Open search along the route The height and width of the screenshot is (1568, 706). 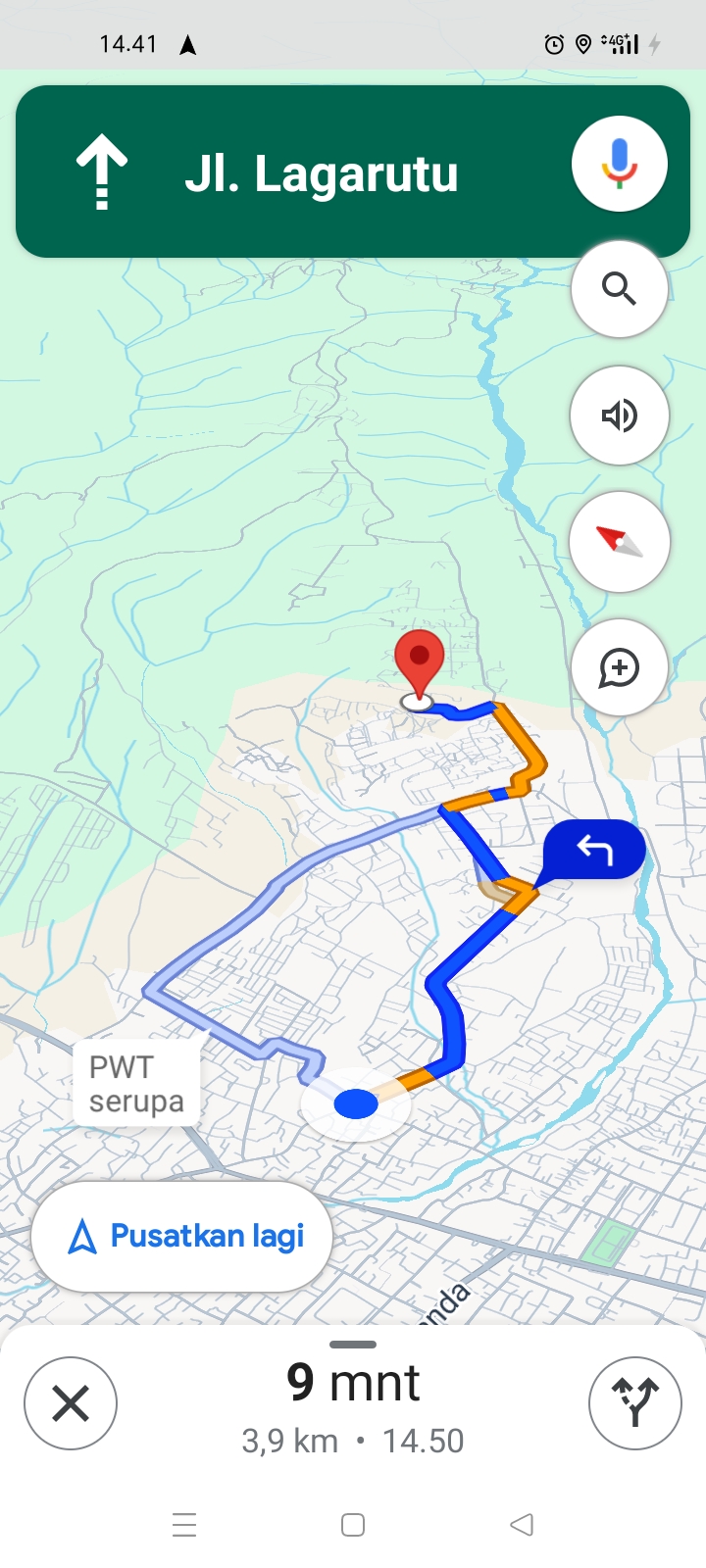click(x=619, y=289)
